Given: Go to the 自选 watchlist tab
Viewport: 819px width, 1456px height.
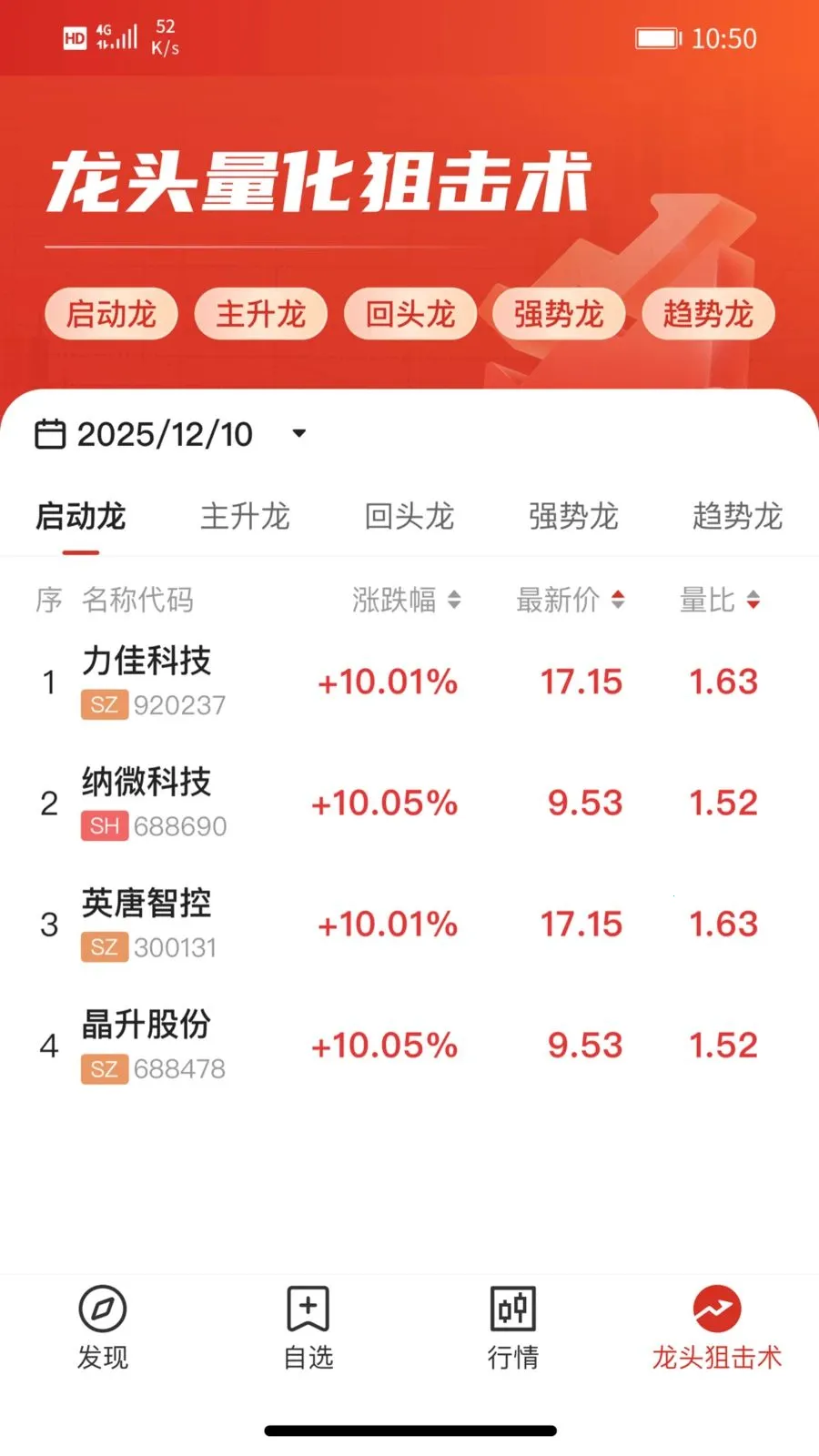Looking at the screenshot, I should [x=308, y=1328].
